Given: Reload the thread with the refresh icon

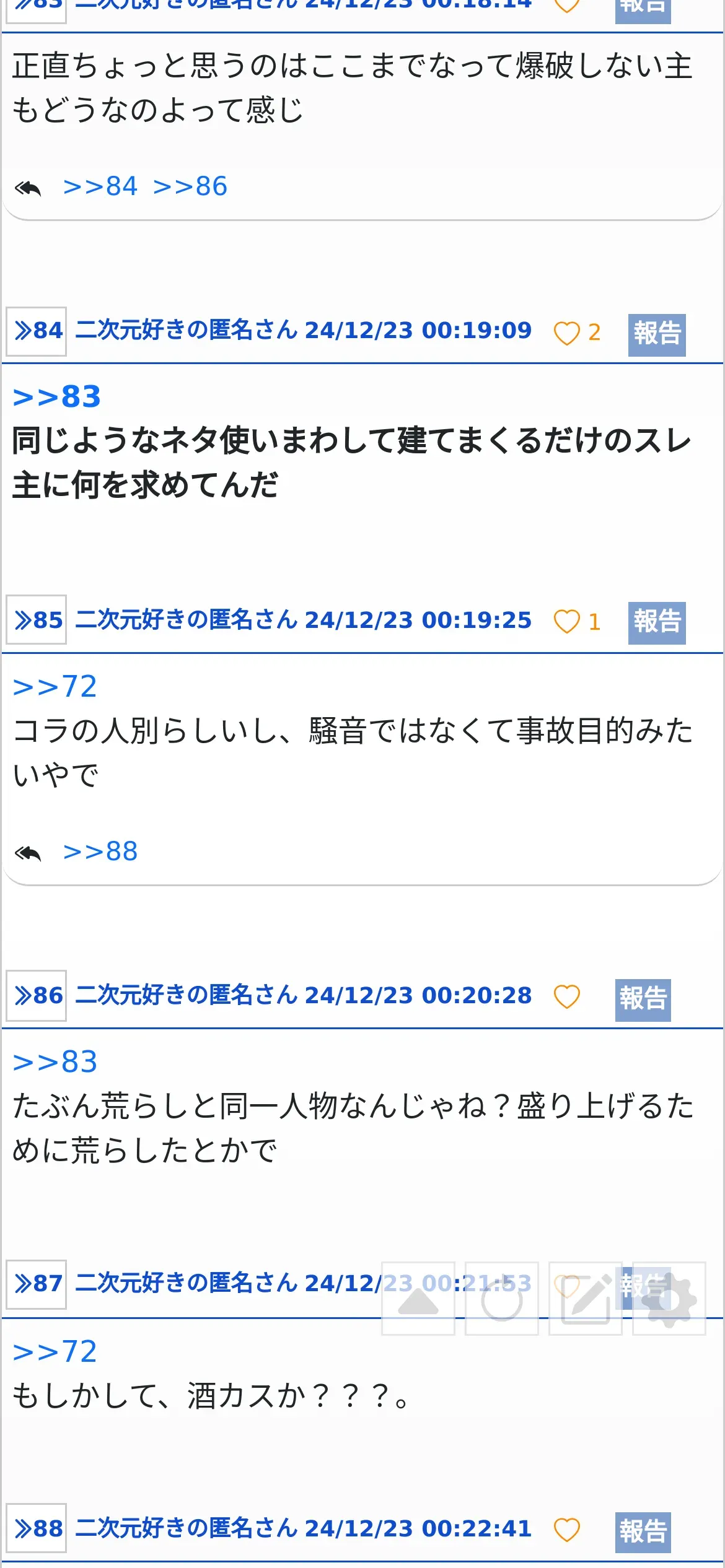Looking at the screenshot, I should click(x=502, y=1298).
